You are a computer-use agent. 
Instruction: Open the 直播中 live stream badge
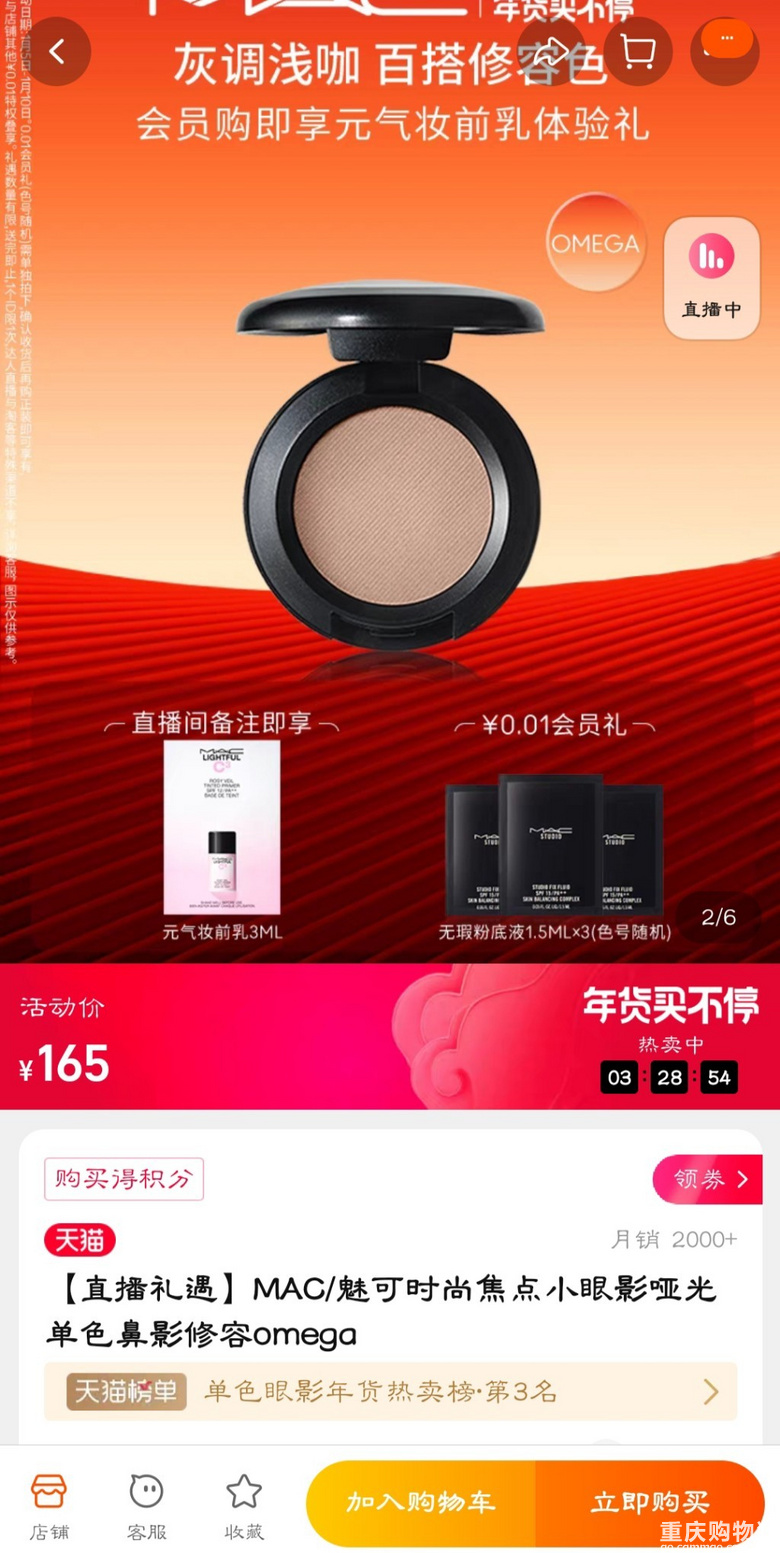coord(711,277)
